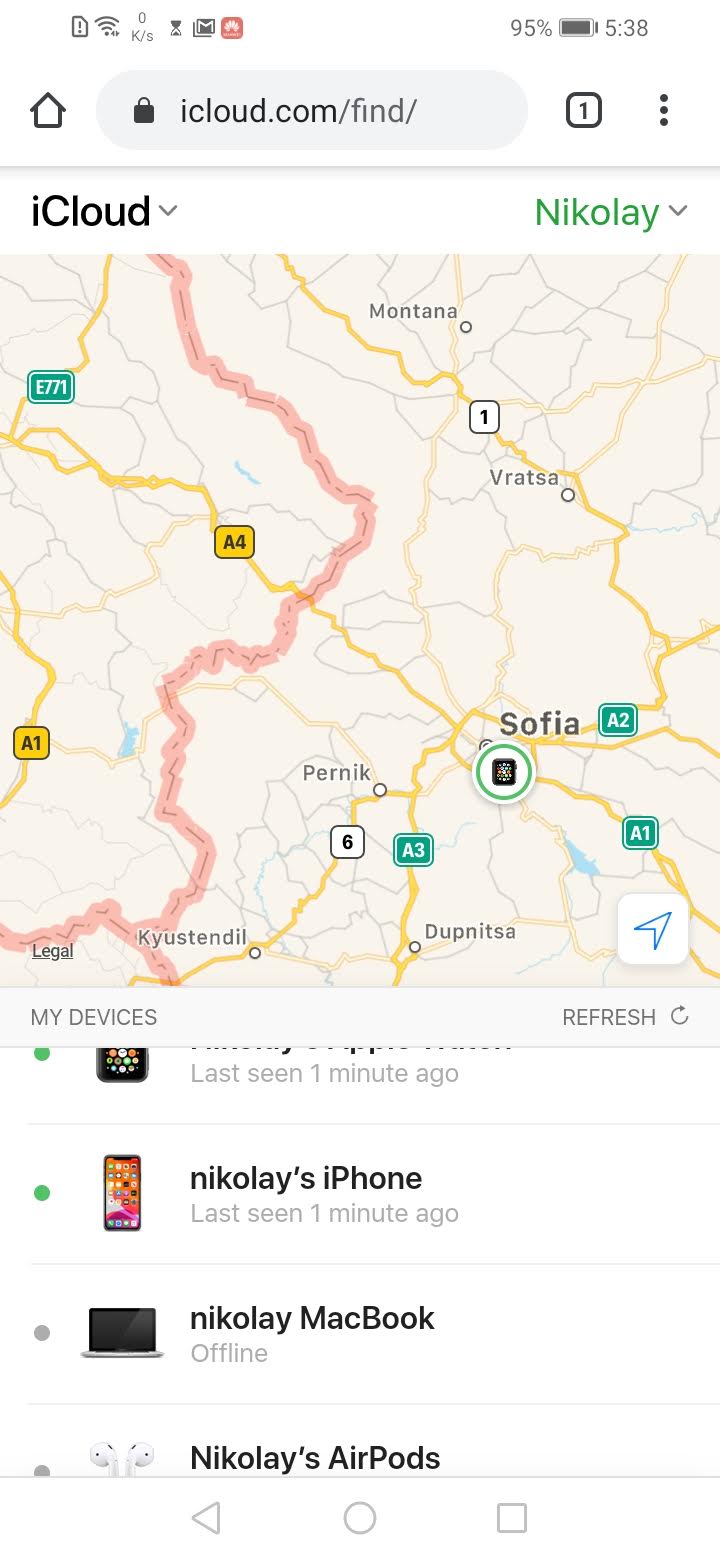Go back with system navigation button

point(206,1518)
